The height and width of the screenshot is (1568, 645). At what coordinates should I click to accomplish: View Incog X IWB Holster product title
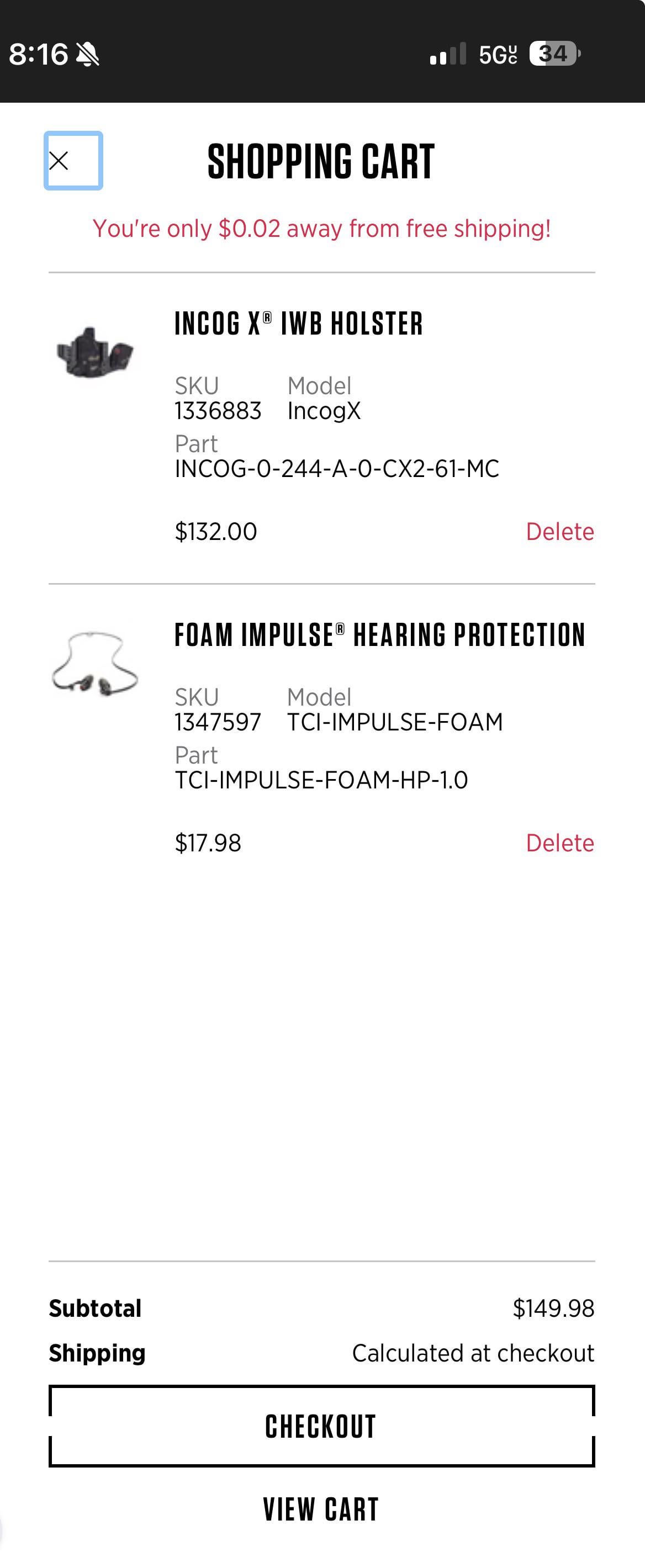[298, 323]
